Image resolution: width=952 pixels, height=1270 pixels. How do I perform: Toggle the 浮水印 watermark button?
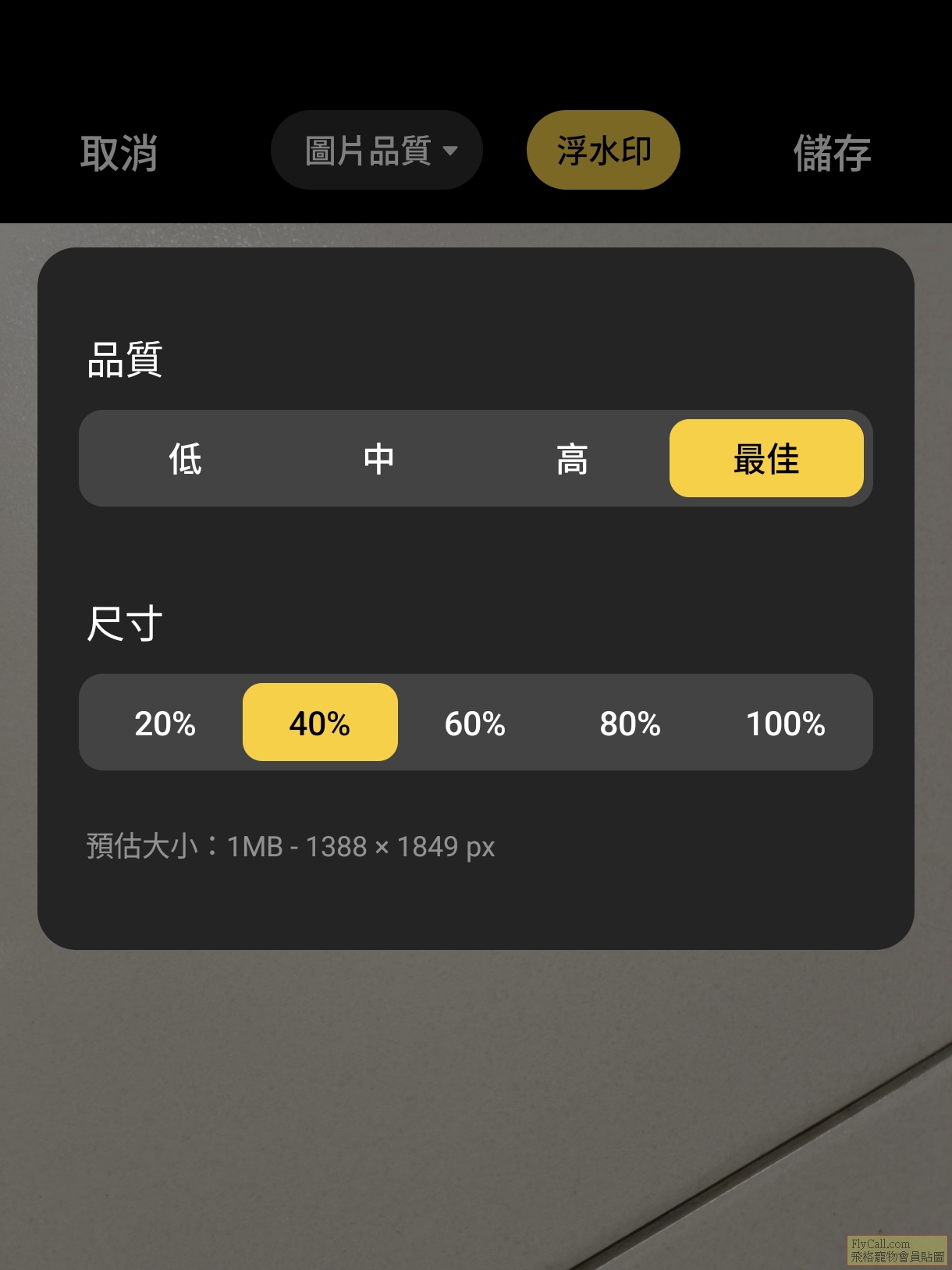click(x=603, y=151)
